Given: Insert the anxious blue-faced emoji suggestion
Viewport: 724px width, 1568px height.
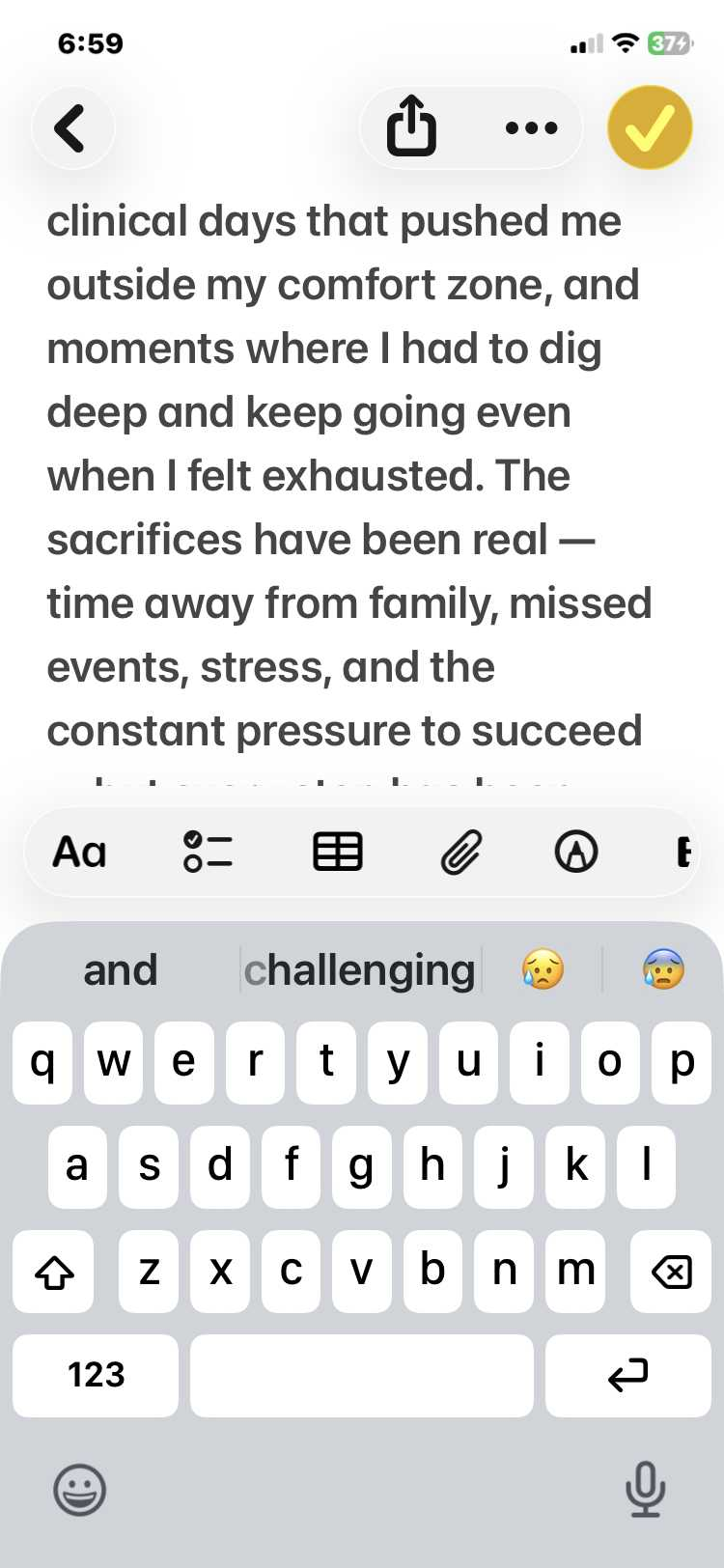Looking at the screenshot, I should (x=663, y=969).
